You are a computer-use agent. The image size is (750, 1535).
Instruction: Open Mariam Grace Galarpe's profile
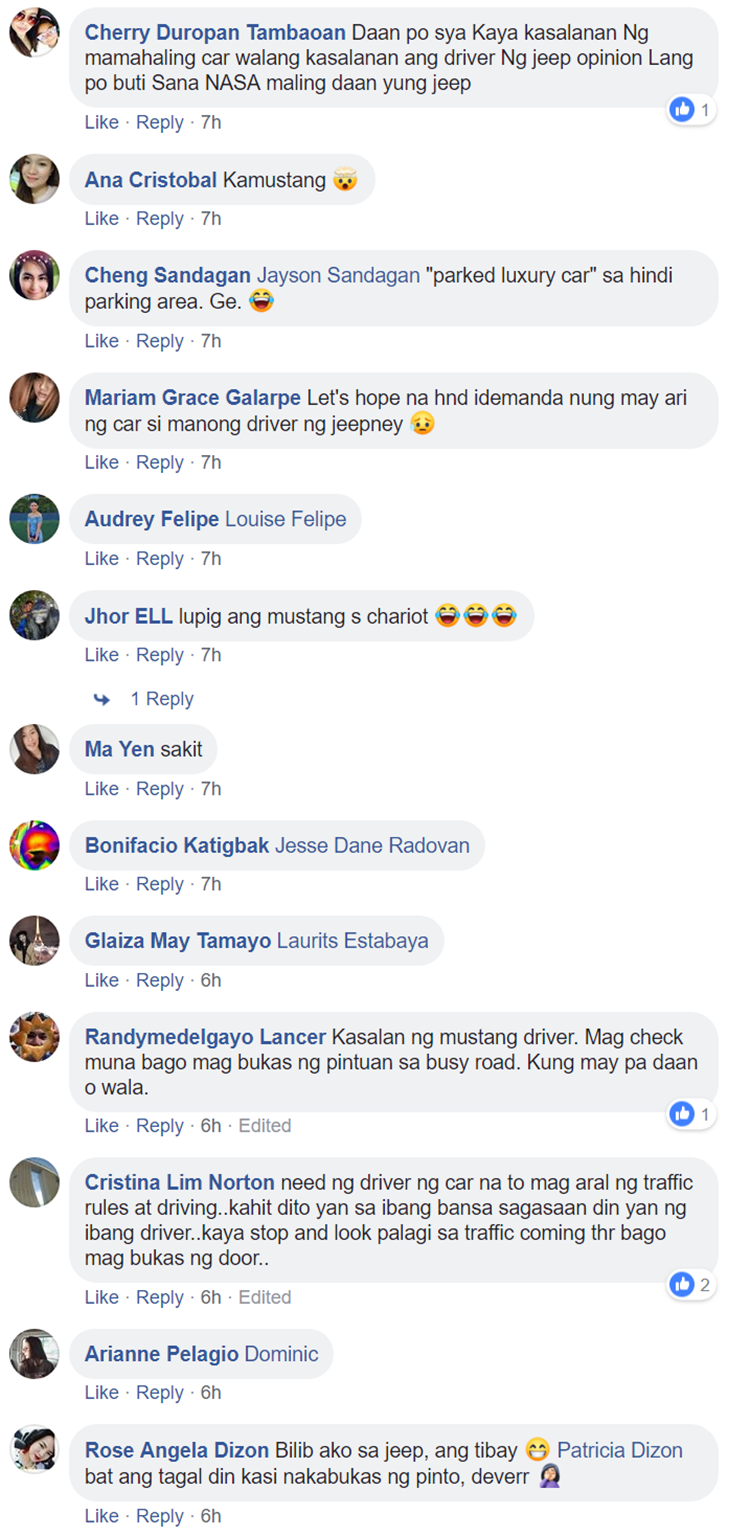[192, 398]
